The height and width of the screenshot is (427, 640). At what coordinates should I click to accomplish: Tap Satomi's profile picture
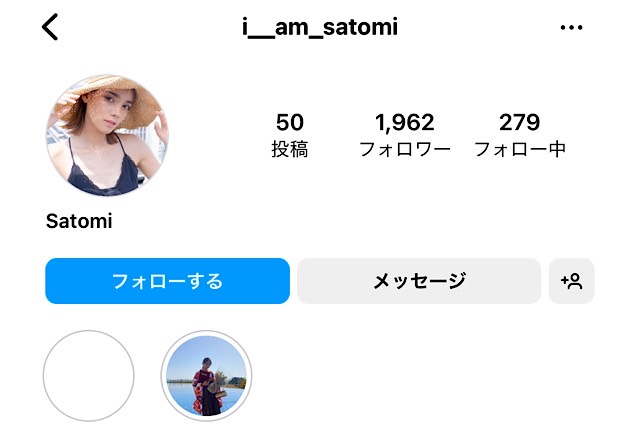107,135
